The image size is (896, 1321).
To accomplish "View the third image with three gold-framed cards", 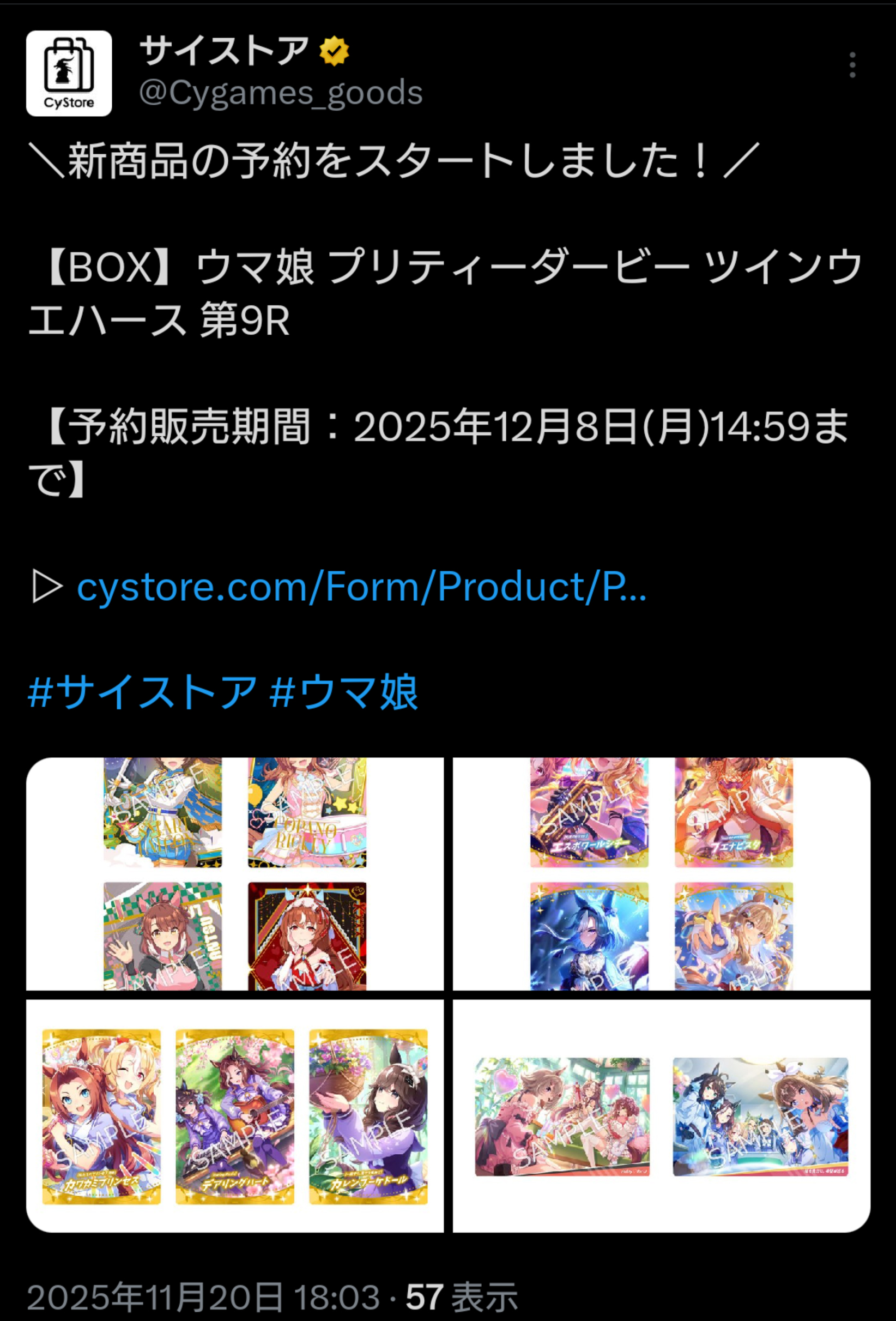I will coord(235,1116).
